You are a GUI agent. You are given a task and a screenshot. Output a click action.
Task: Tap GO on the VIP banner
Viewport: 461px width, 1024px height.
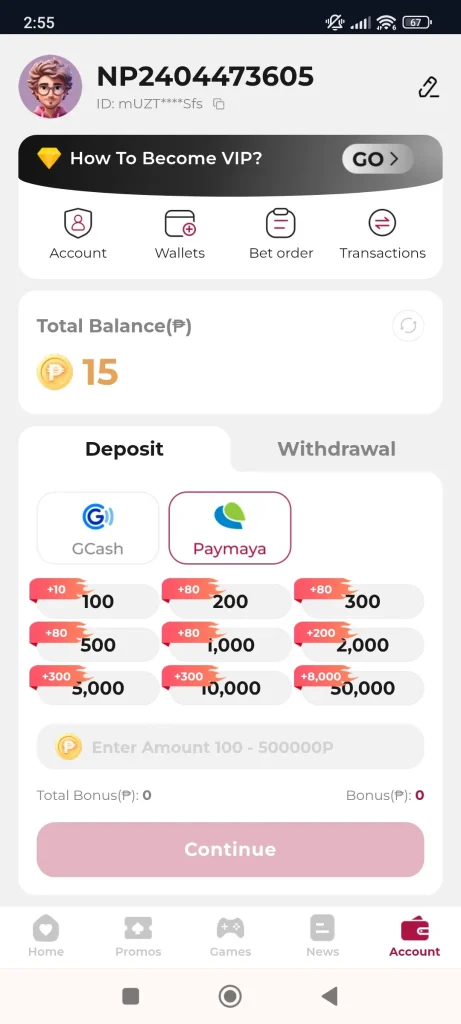point(377,159)
